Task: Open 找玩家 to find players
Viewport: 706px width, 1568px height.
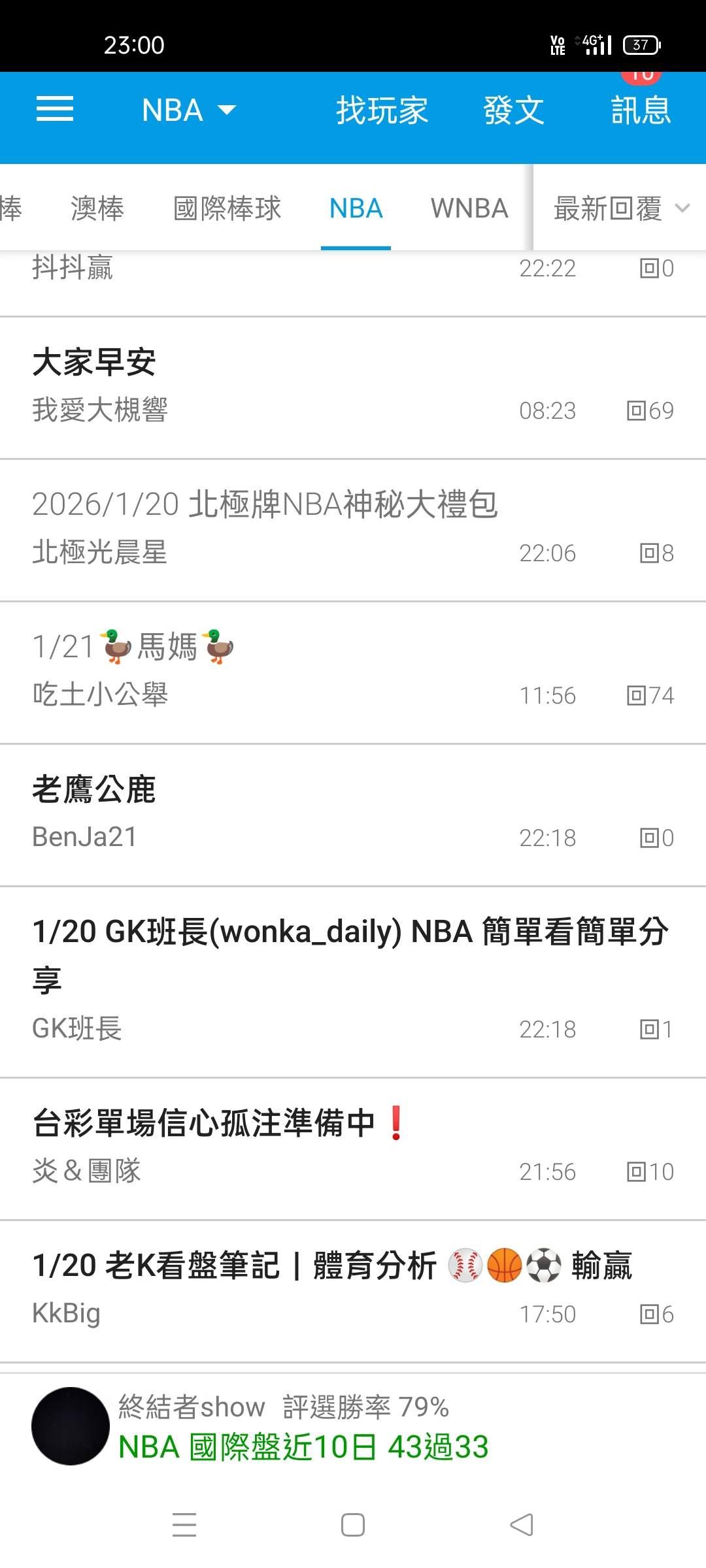Action: pos(382,110)
